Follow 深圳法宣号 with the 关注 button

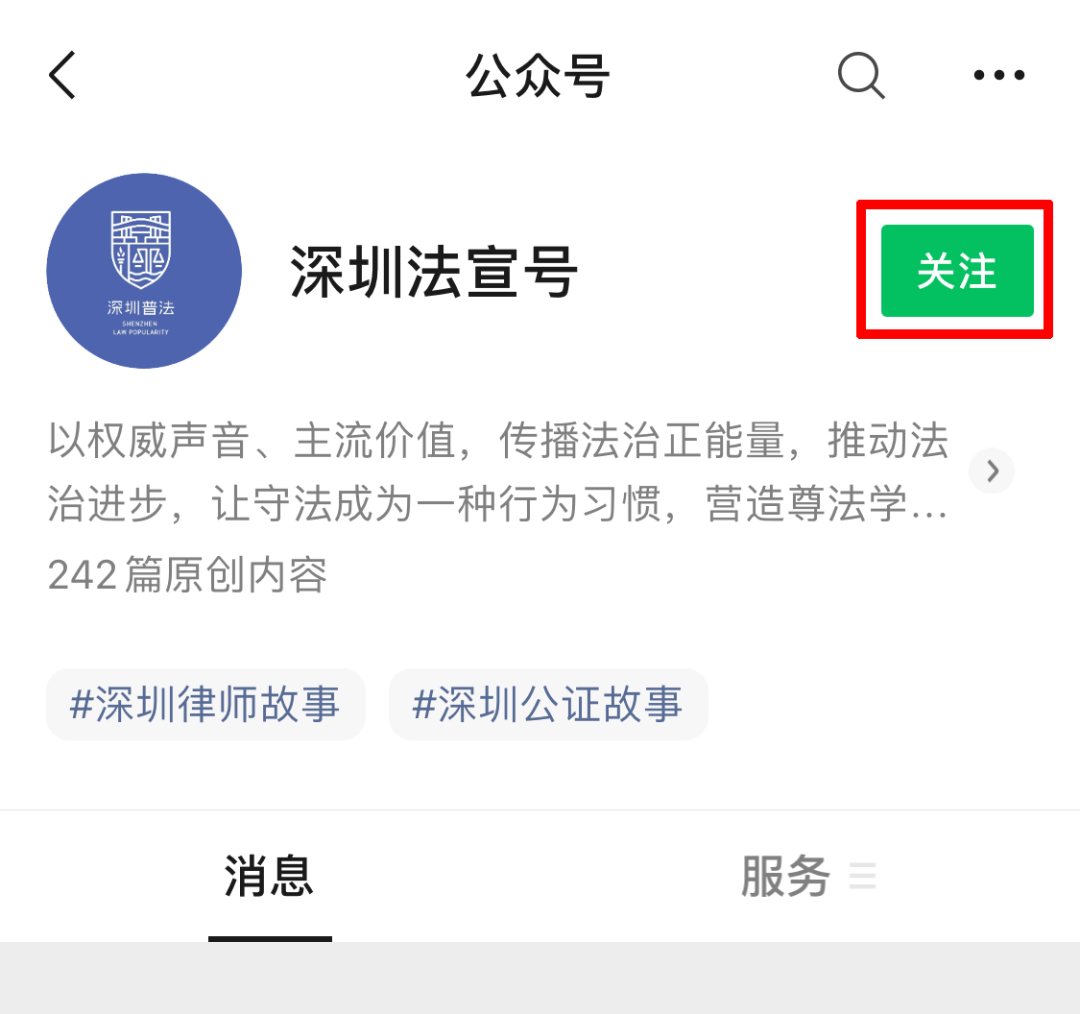point(956,271)
